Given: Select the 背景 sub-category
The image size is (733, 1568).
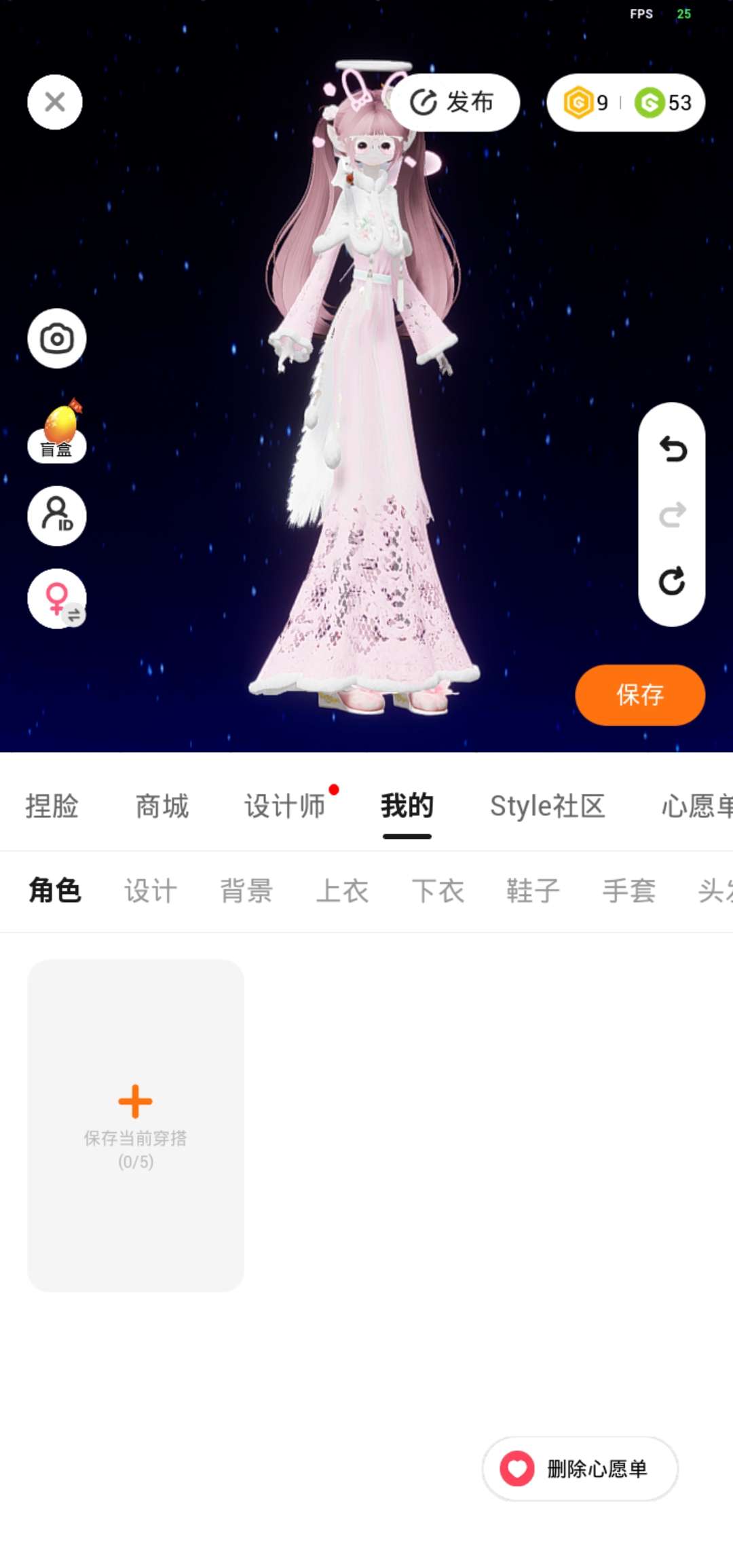Looking at the screenshot, I should (246, 891).
